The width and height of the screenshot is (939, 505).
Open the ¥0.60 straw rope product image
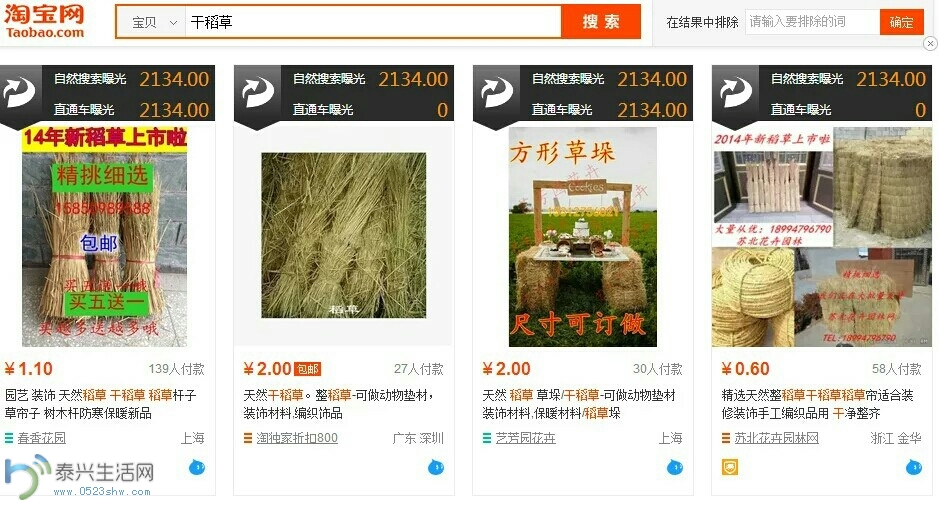click(821, 236)
